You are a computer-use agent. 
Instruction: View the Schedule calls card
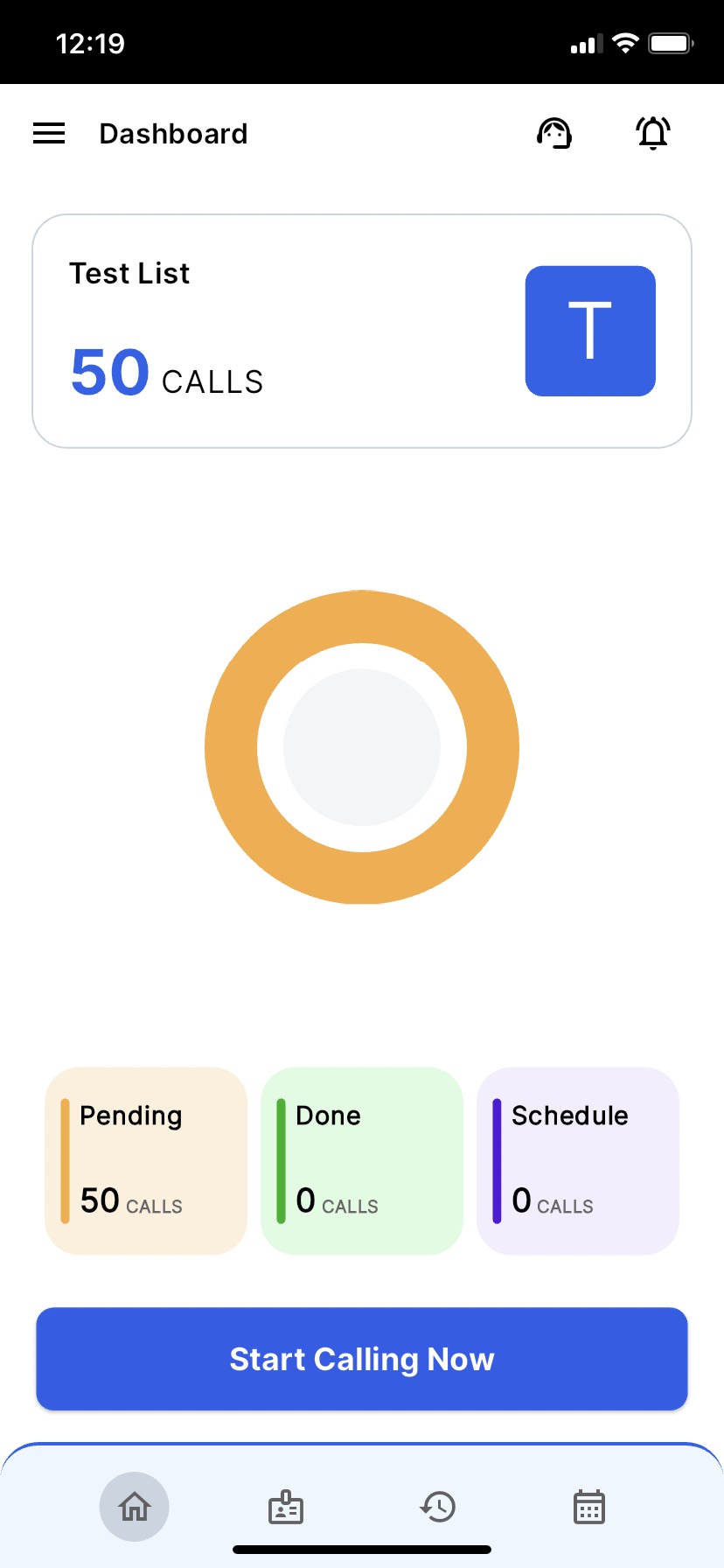(578, 1160)
